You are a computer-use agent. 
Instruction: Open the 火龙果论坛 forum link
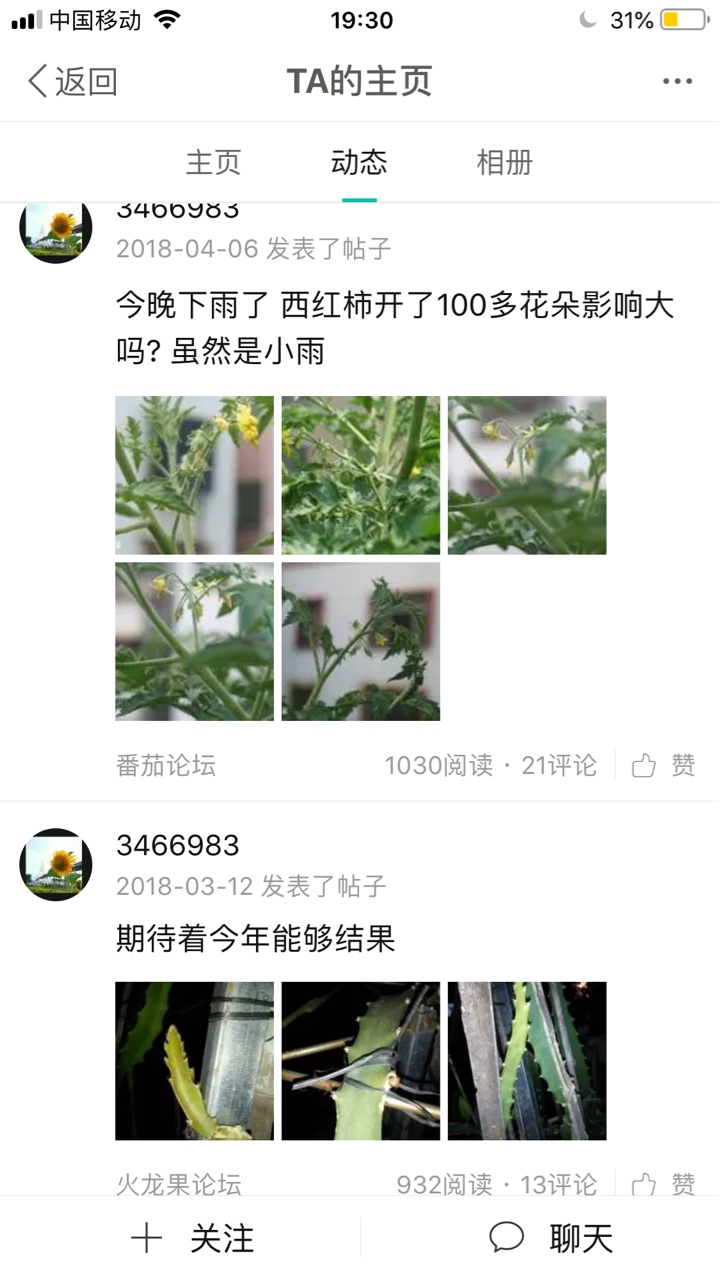click(x=179, y=1185)
